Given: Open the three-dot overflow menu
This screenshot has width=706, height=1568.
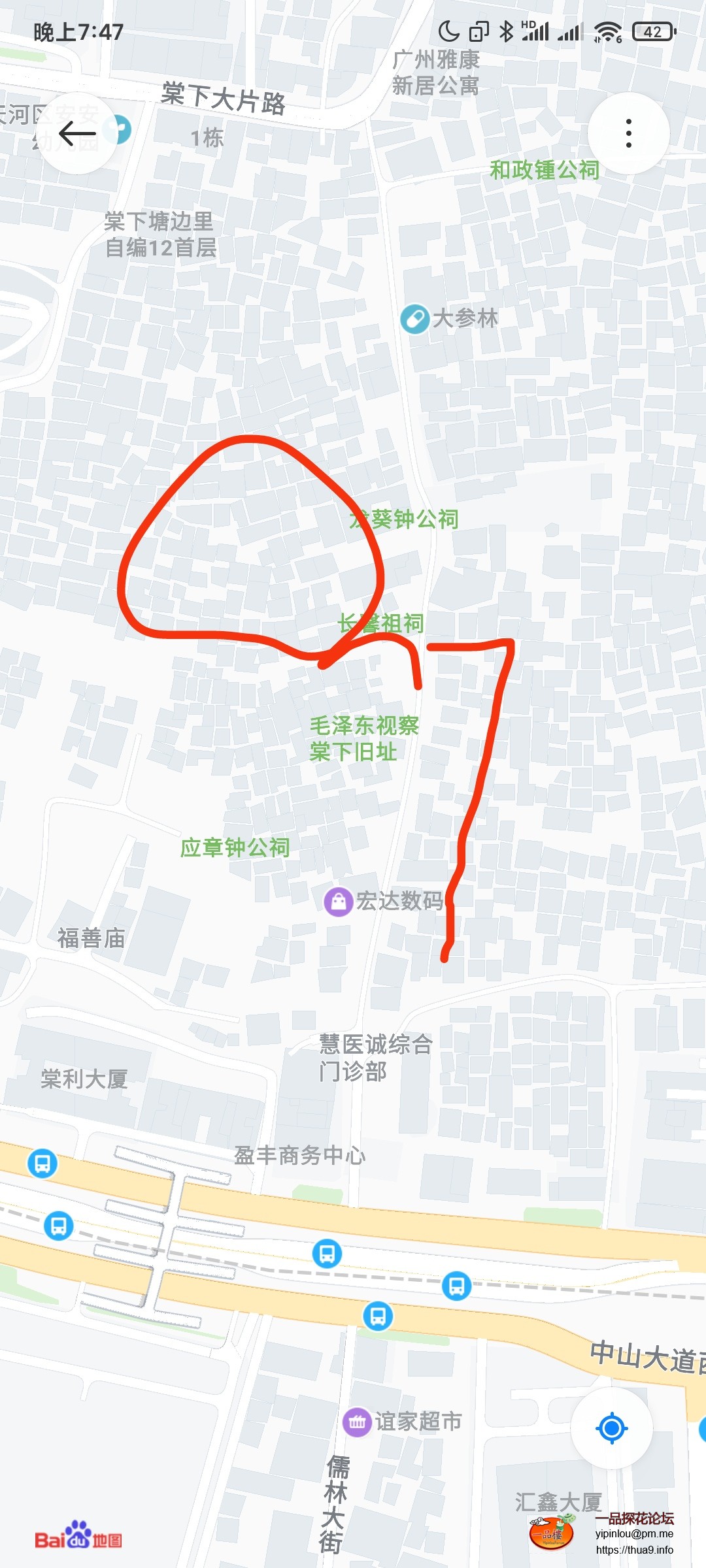Looking at the screenshot, I should point(628,133).
